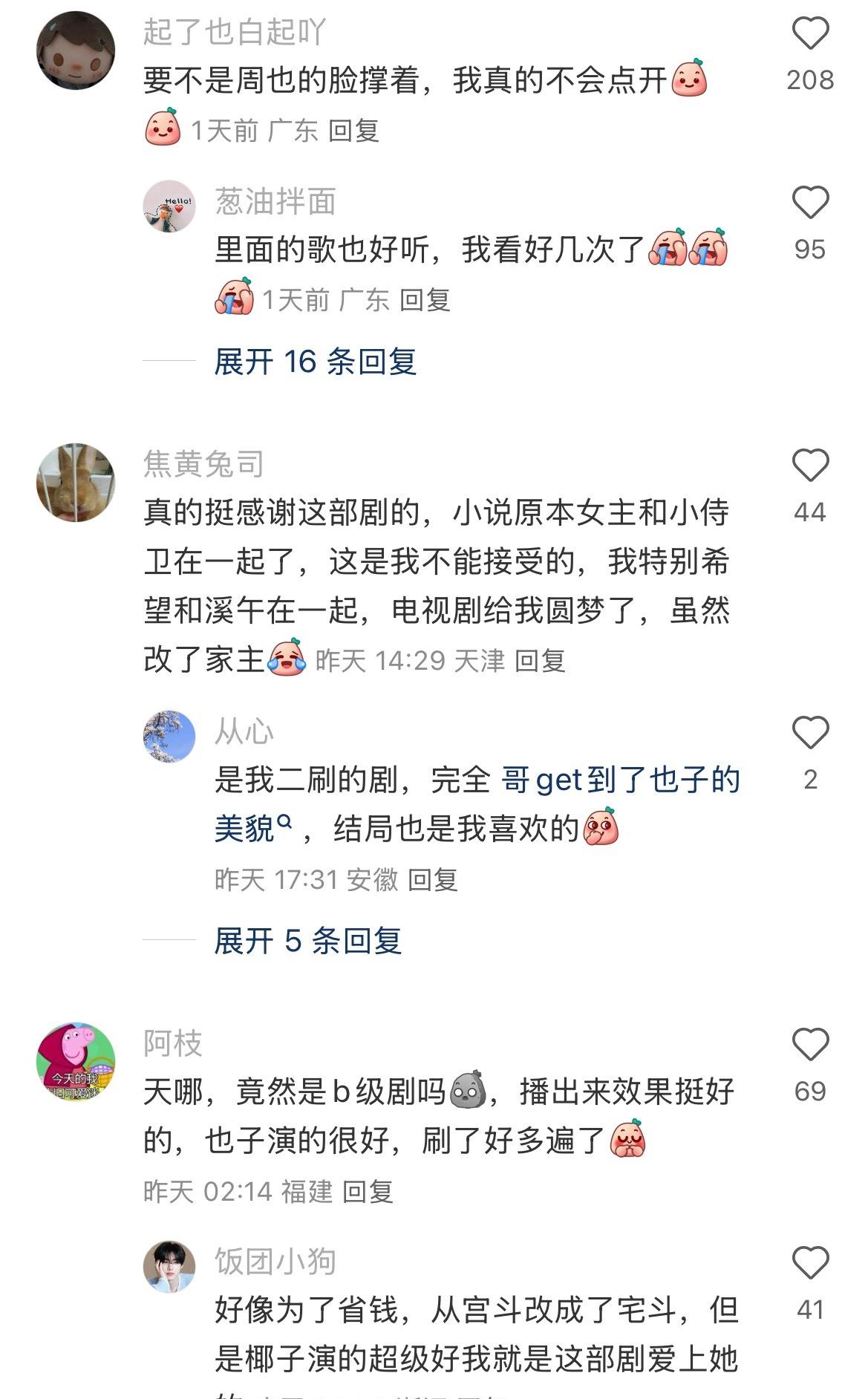This screenshot has height=1399, width=868.
Task: Like 饭团小狗's reply
Action: click(810, 1264)
